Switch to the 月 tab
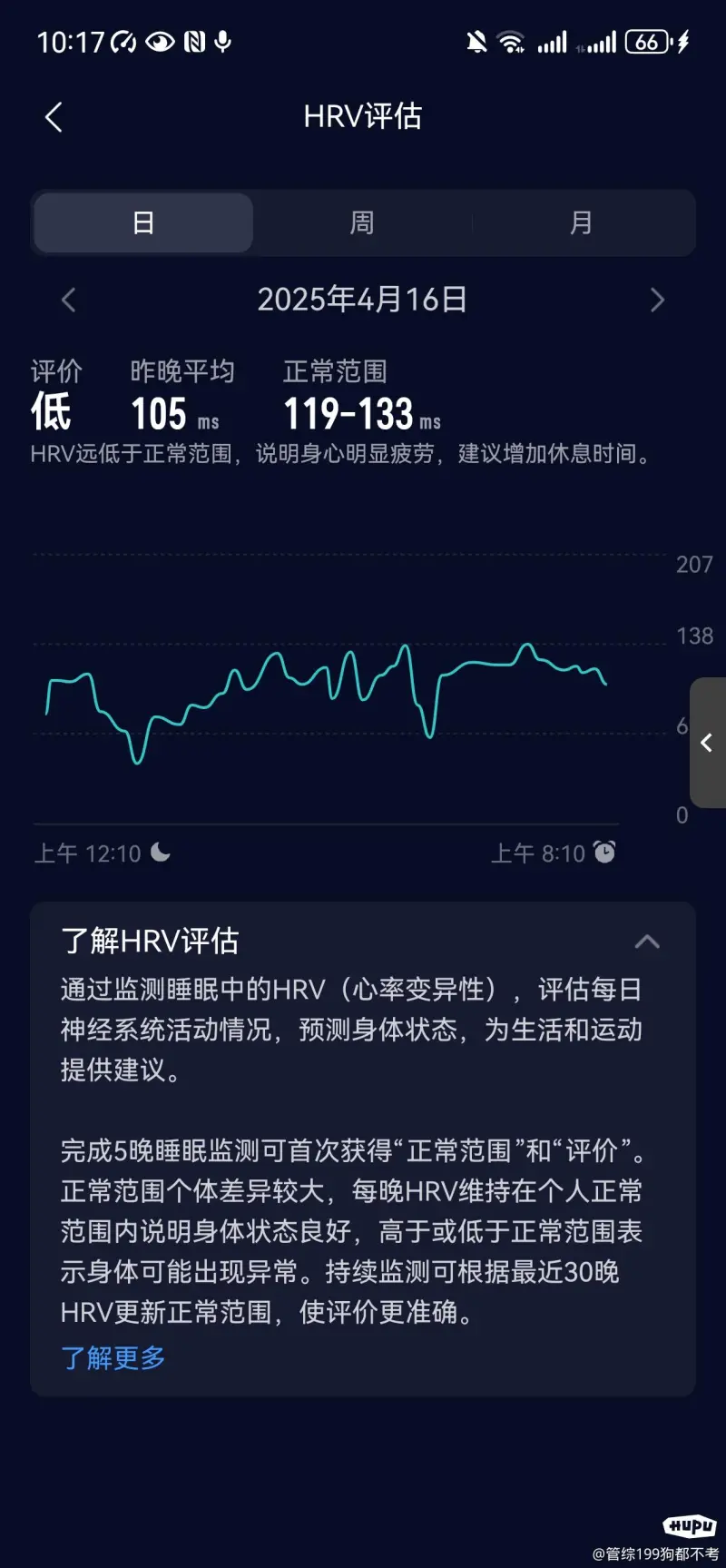This screenshot has height=1568, width=726. click(582, 222)
